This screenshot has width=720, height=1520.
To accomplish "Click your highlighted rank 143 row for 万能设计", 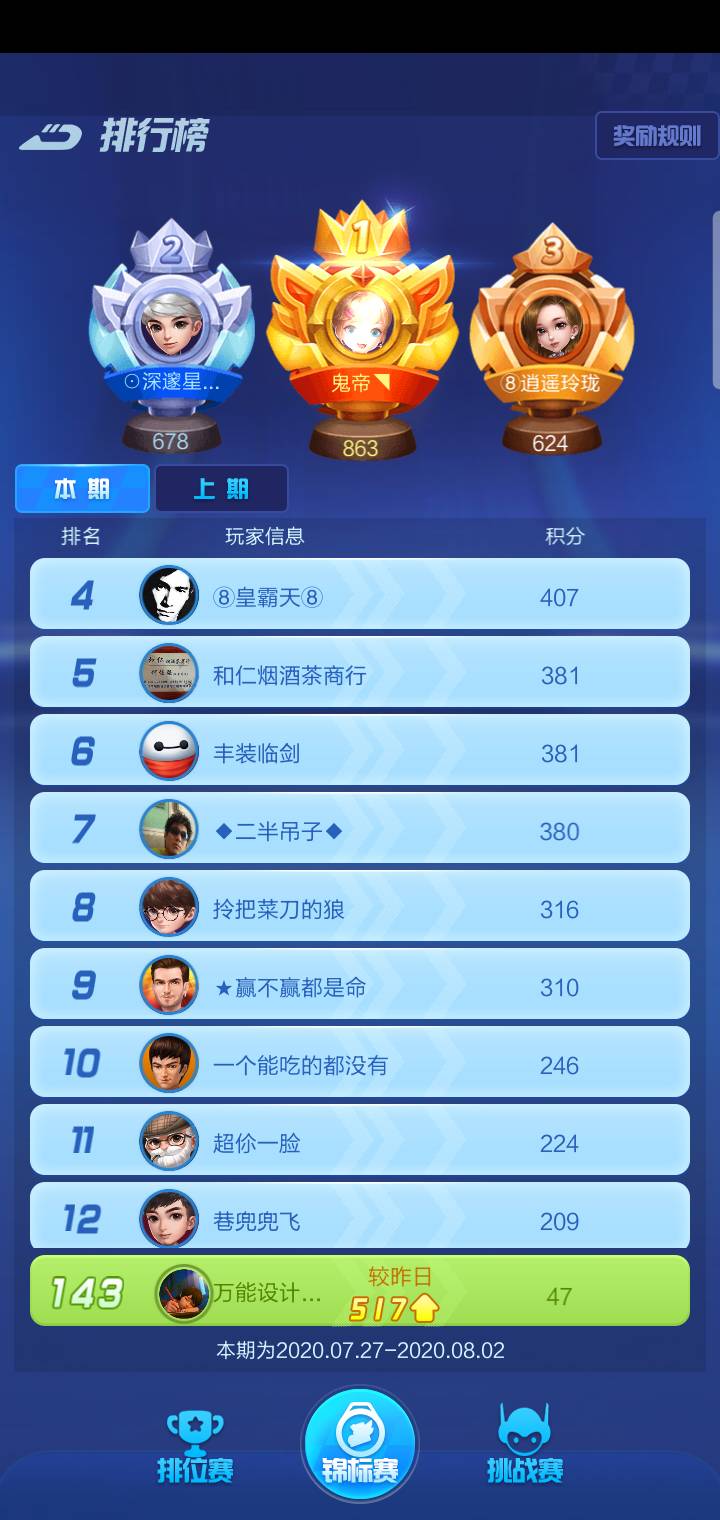I will pyautogui.click(x=360, y=1292).
